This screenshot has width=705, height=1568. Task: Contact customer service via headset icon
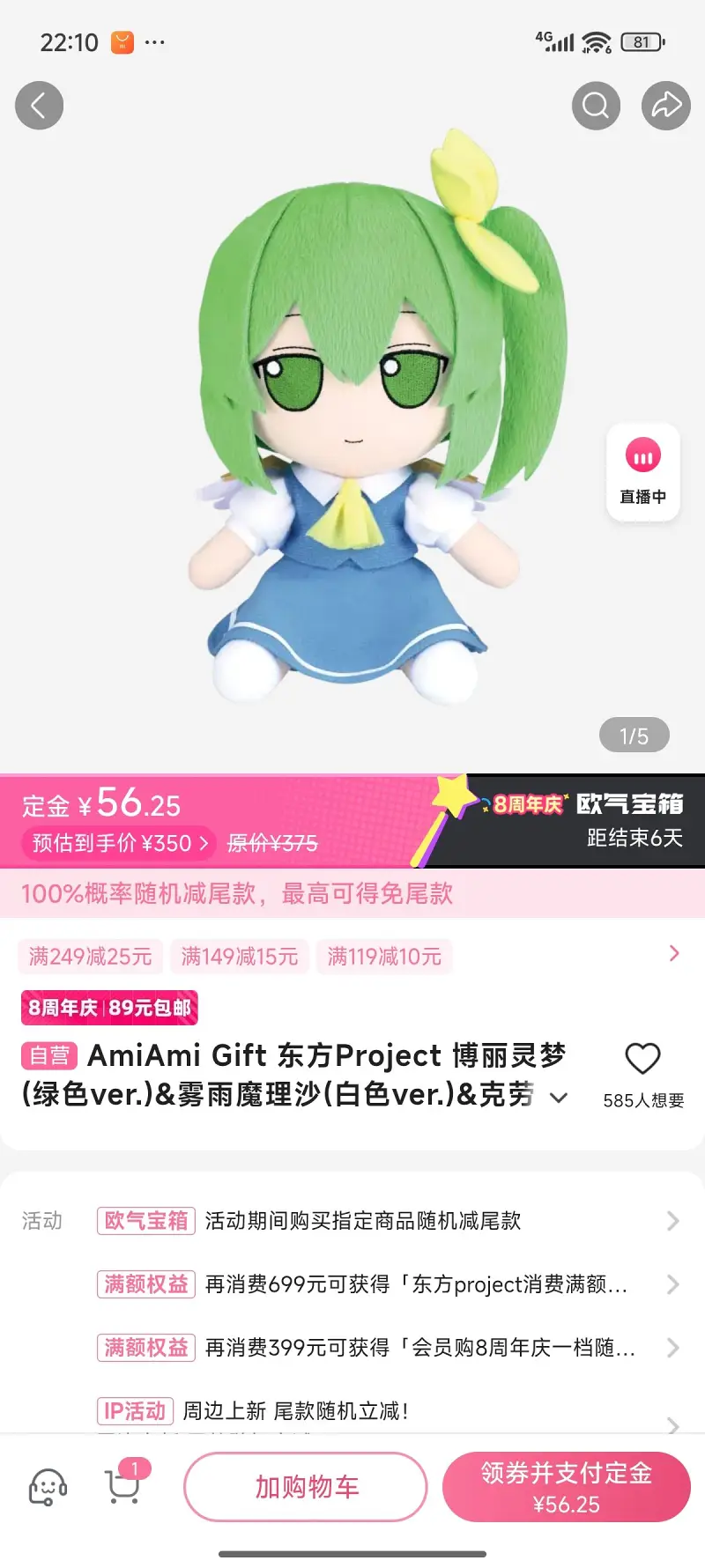click(x=48, y=1487)
